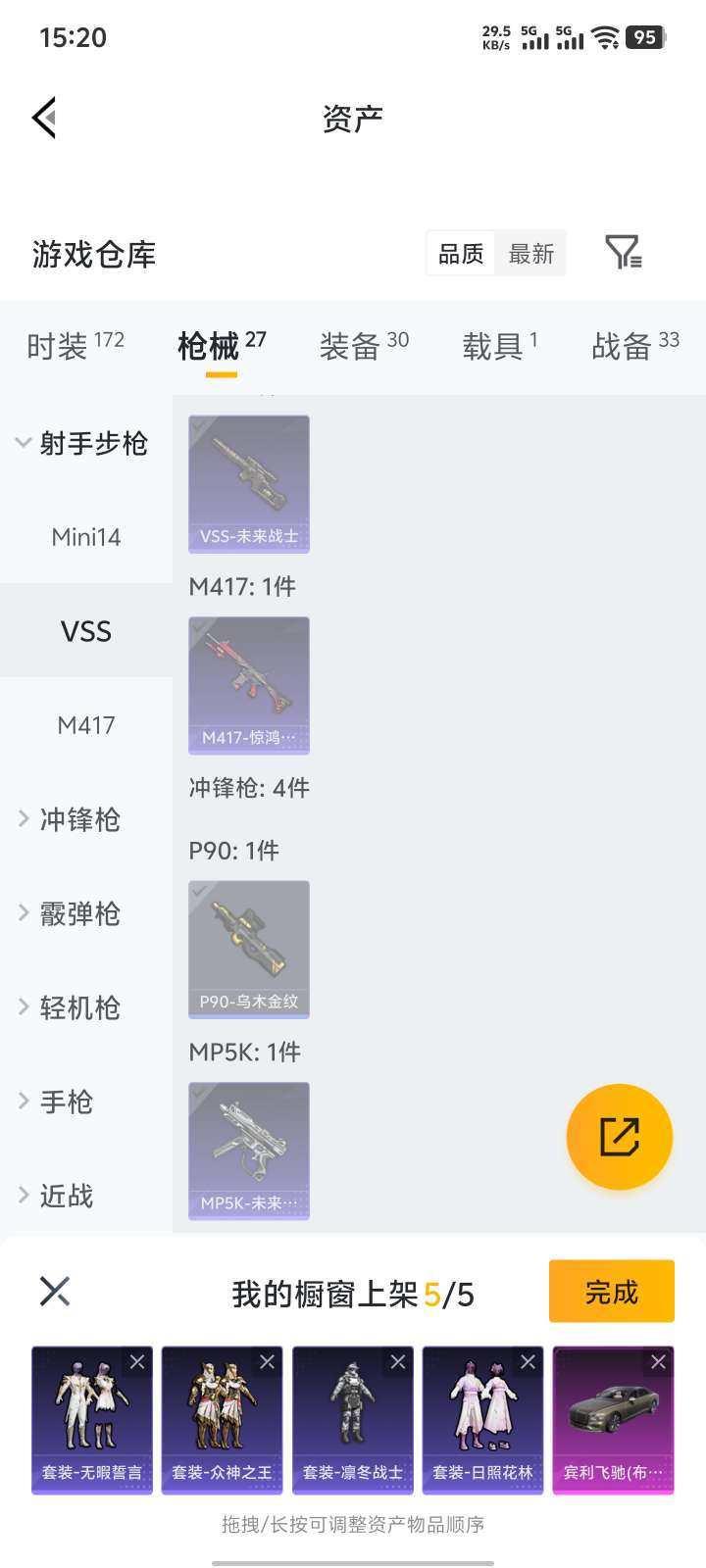The height and width of the screenshot is (1568, 706).
Task: Click the horizontal scrollbar at the bottom
Action: (353, 1559)
